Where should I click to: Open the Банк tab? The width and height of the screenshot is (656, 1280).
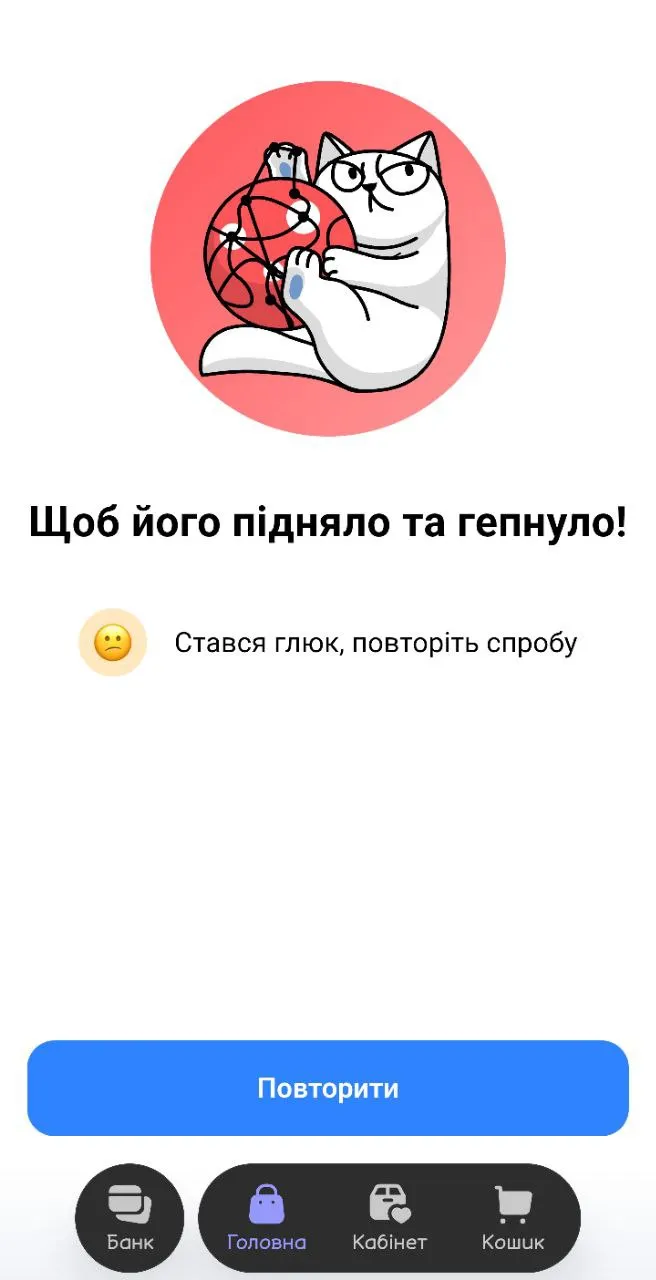[x=130, y=1218]
